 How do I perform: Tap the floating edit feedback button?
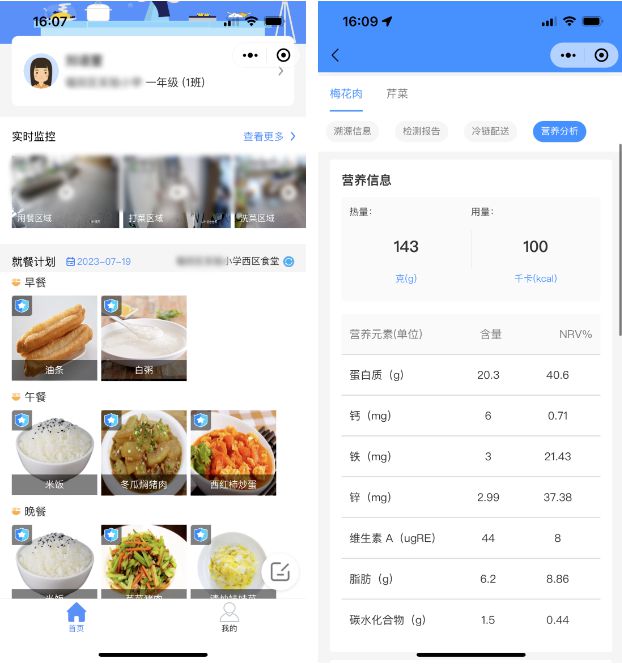pyautogui.click(x=281, y=572)
